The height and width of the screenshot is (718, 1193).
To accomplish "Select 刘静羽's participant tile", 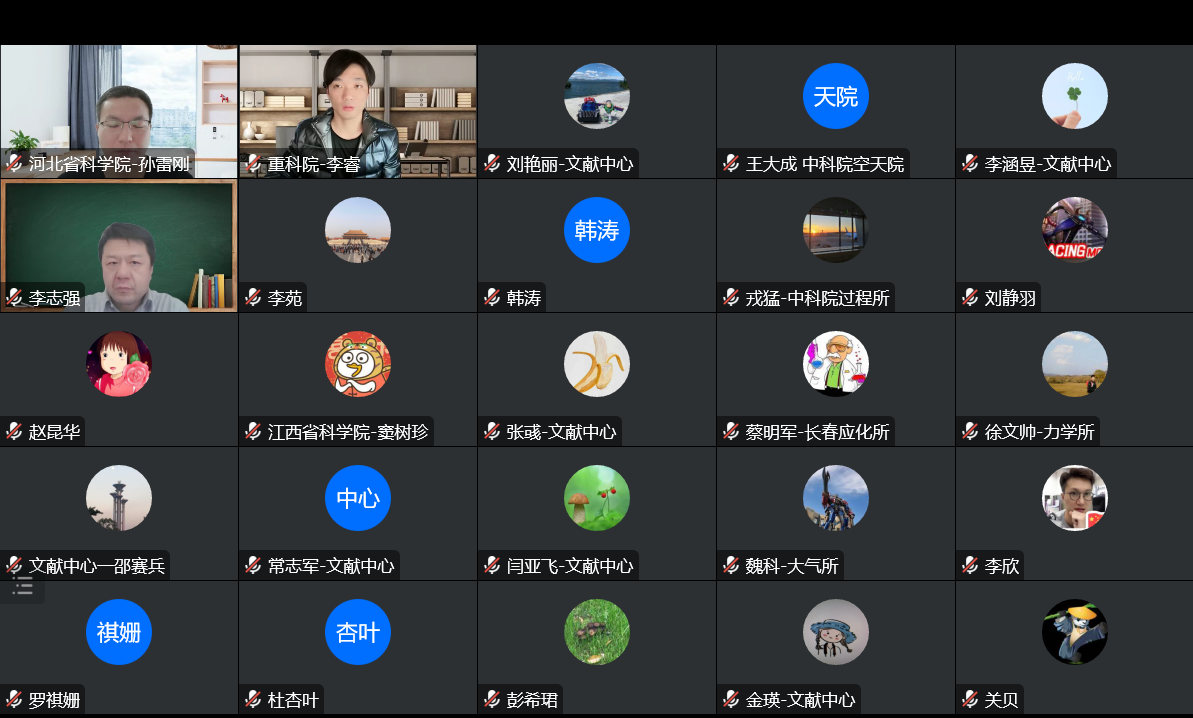I will point(1074,245).
